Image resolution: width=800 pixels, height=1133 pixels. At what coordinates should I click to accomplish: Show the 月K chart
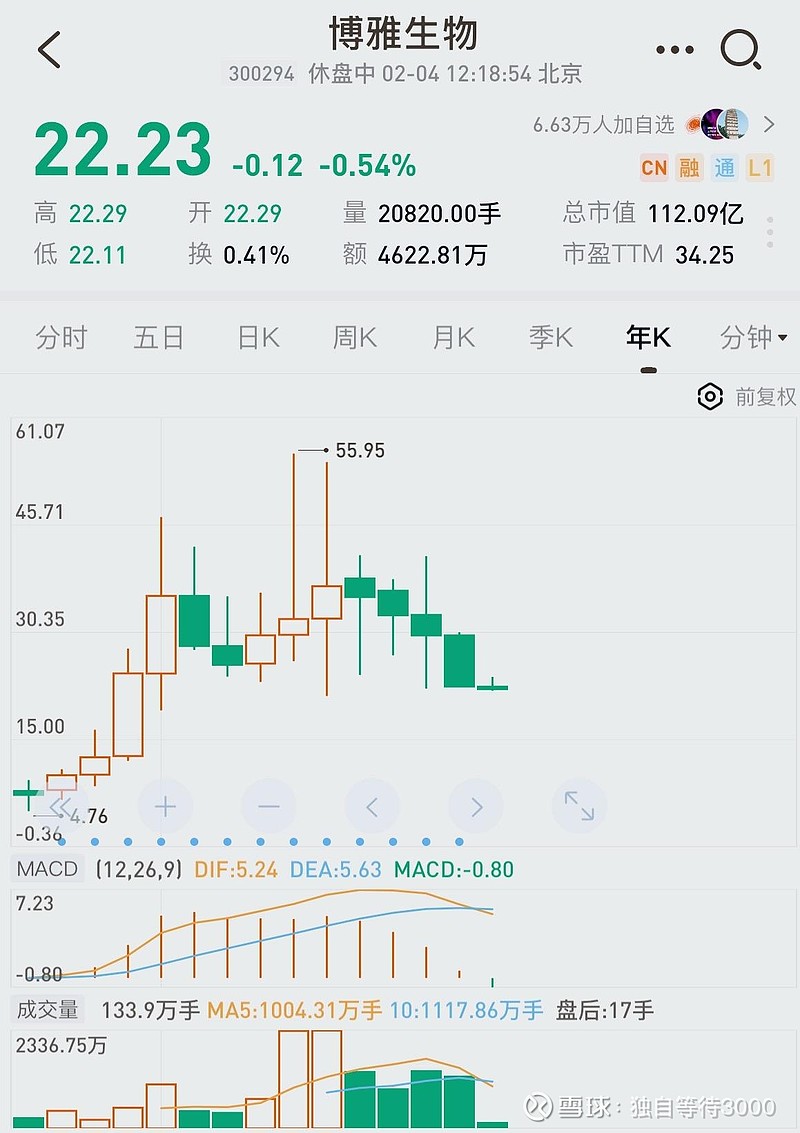point(454,337)
